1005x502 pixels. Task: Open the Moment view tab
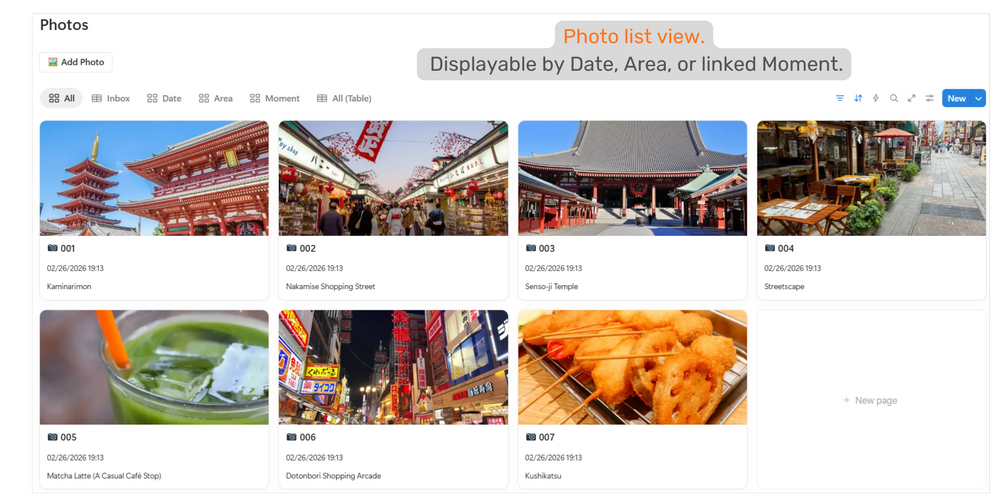pos(274,98)
